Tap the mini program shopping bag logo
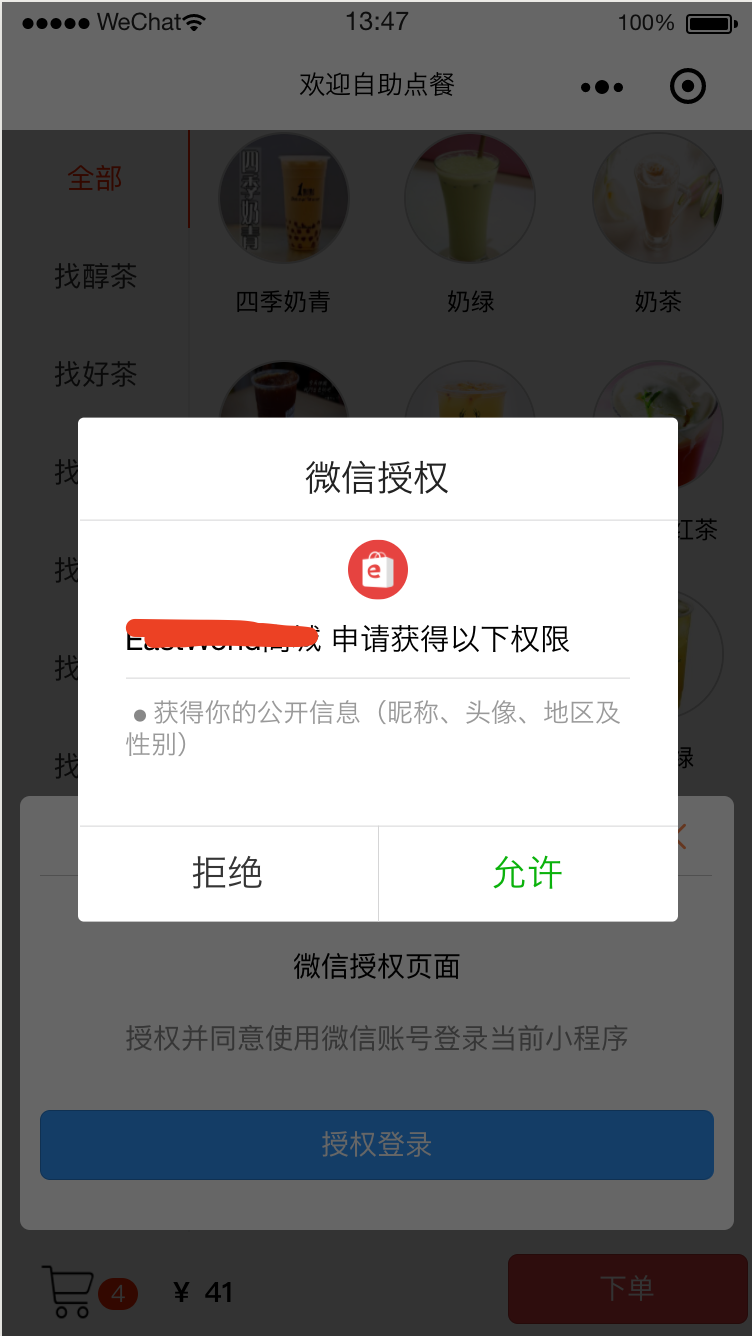Image resolution: width=752 pixels, height=1336 pixels. [377, 568]
